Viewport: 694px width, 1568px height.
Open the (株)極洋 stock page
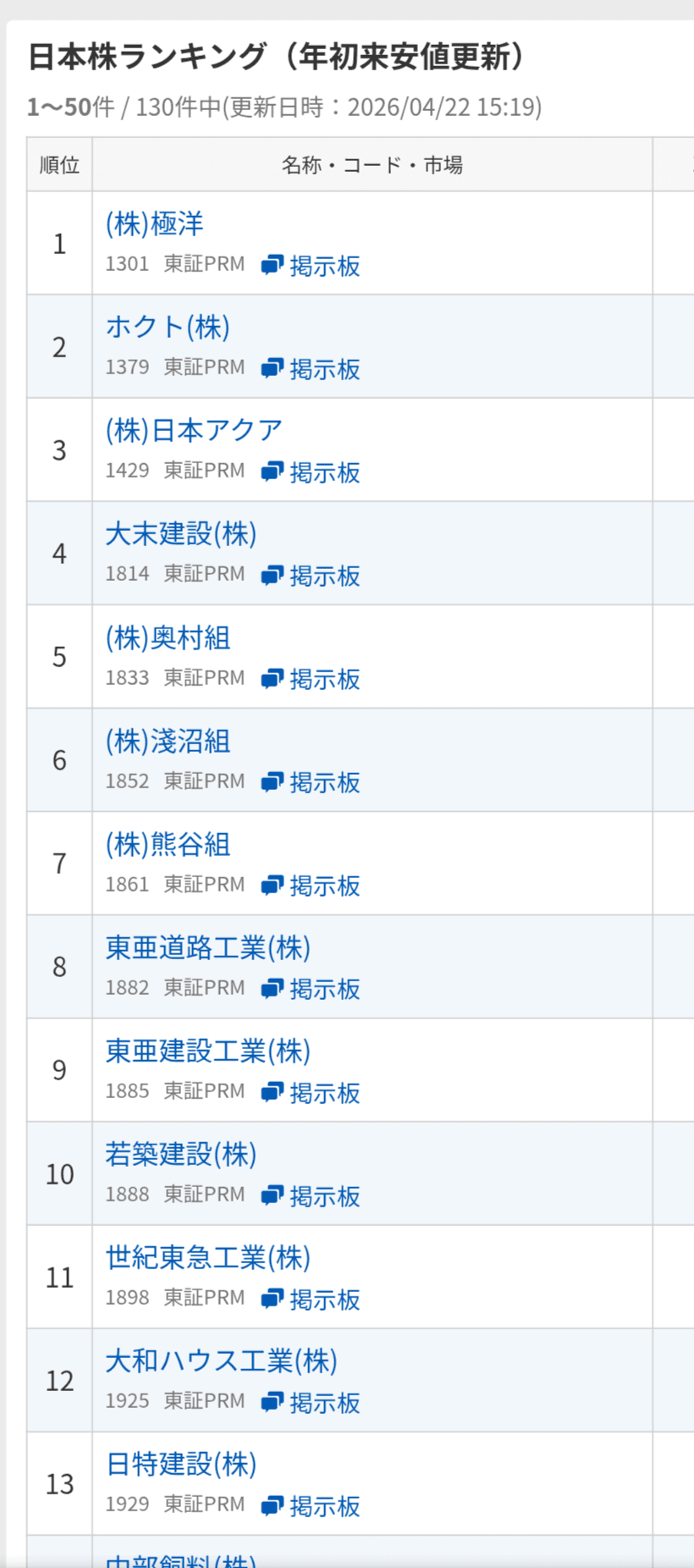tap(154, 224)
